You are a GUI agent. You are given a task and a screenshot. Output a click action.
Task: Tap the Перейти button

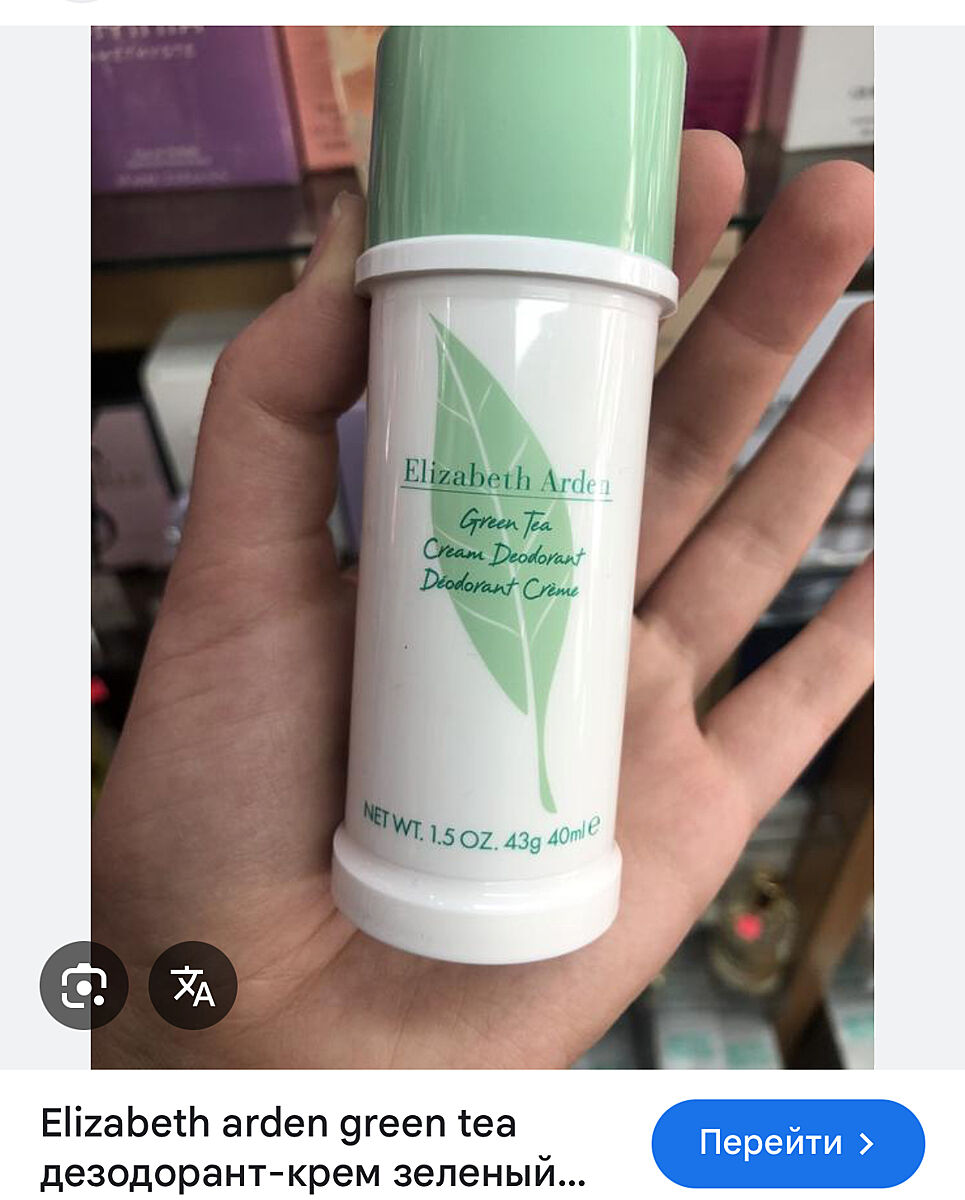click(x=788, y=1143)
